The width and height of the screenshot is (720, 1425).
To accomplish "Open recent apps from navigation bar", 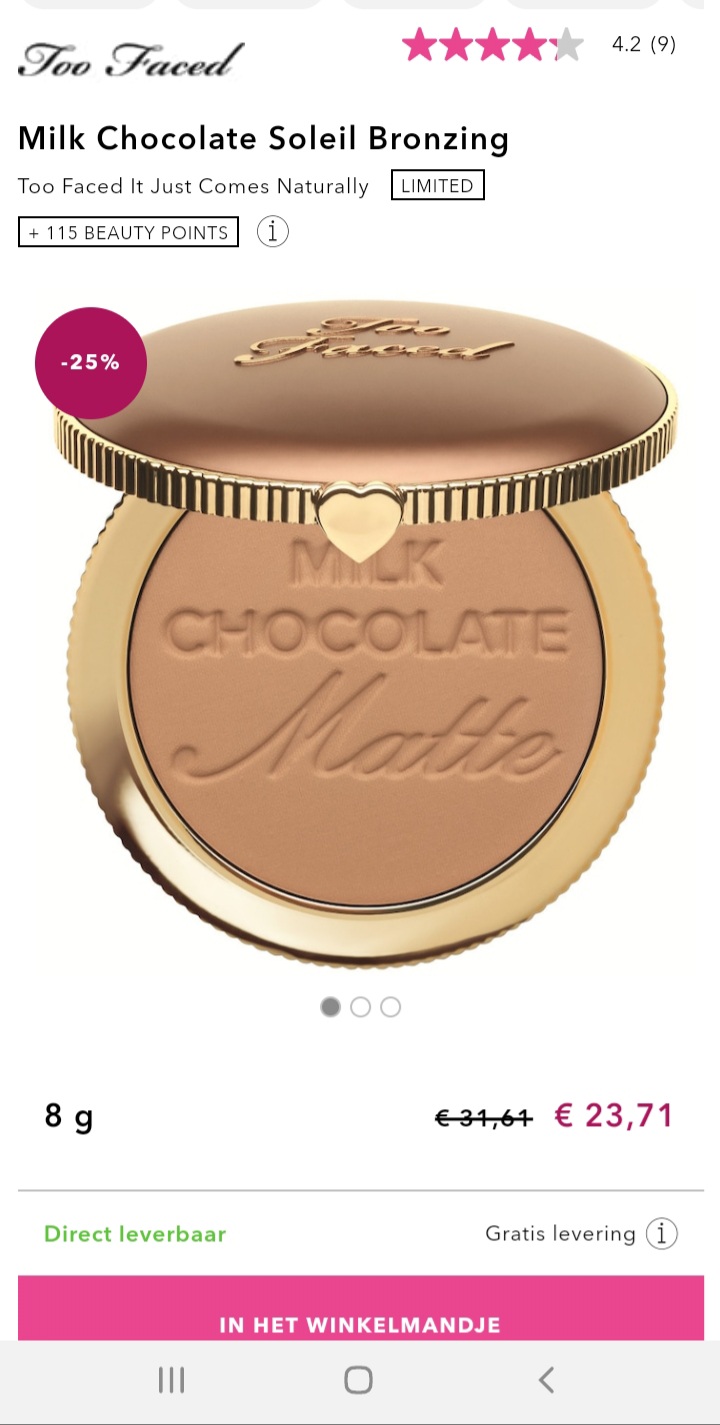I will coord(172,1380).
